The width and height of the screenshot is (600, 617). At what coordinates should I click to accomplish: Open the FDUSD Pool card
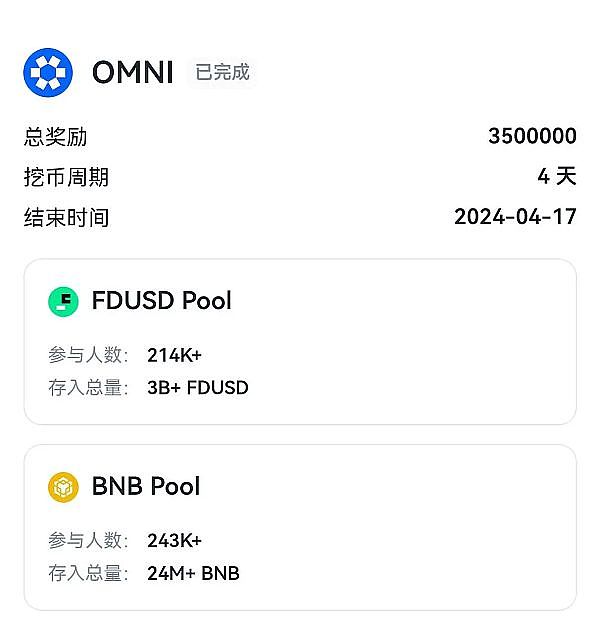(x=300, y=341)
